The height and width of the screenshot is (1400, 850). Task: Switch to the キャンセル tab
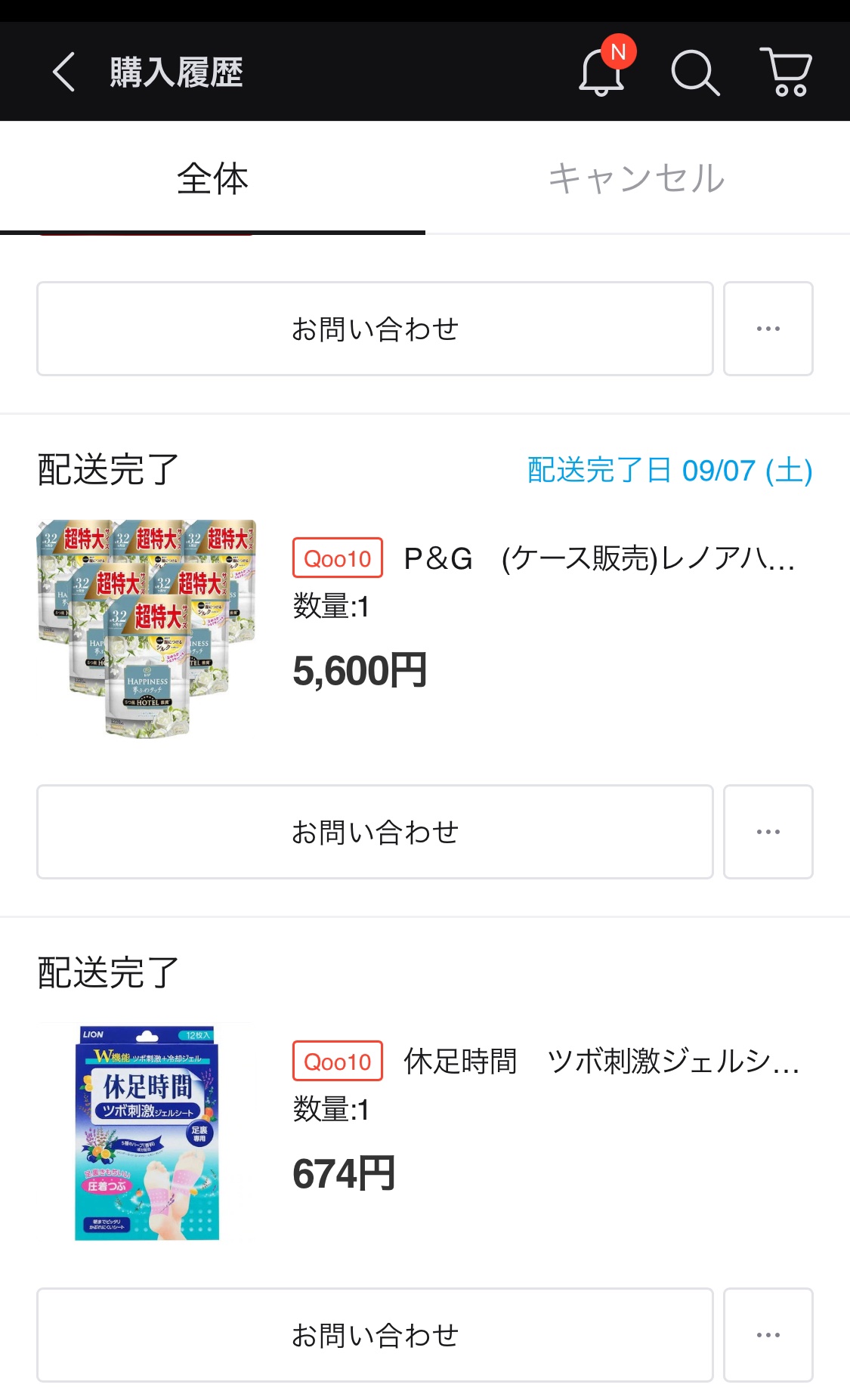point(638,177)
